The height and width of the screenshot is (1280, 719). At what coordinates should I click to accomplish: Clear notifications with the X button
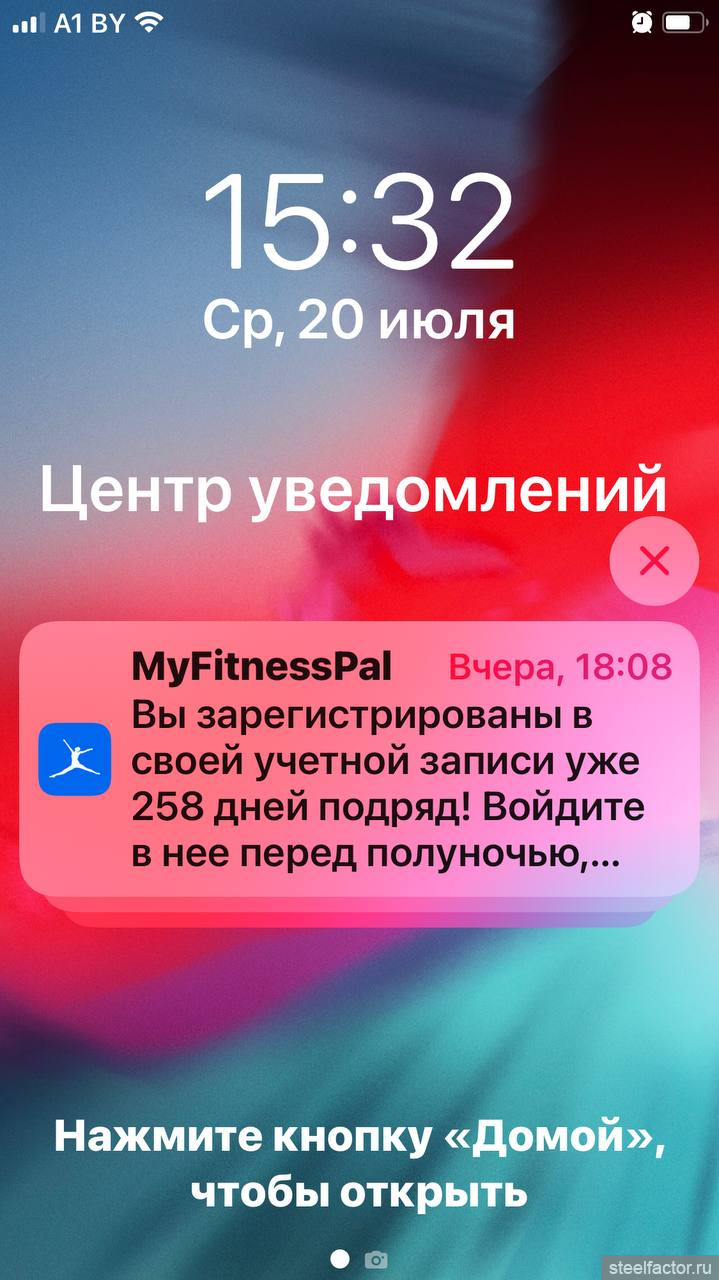click(654, 561)
